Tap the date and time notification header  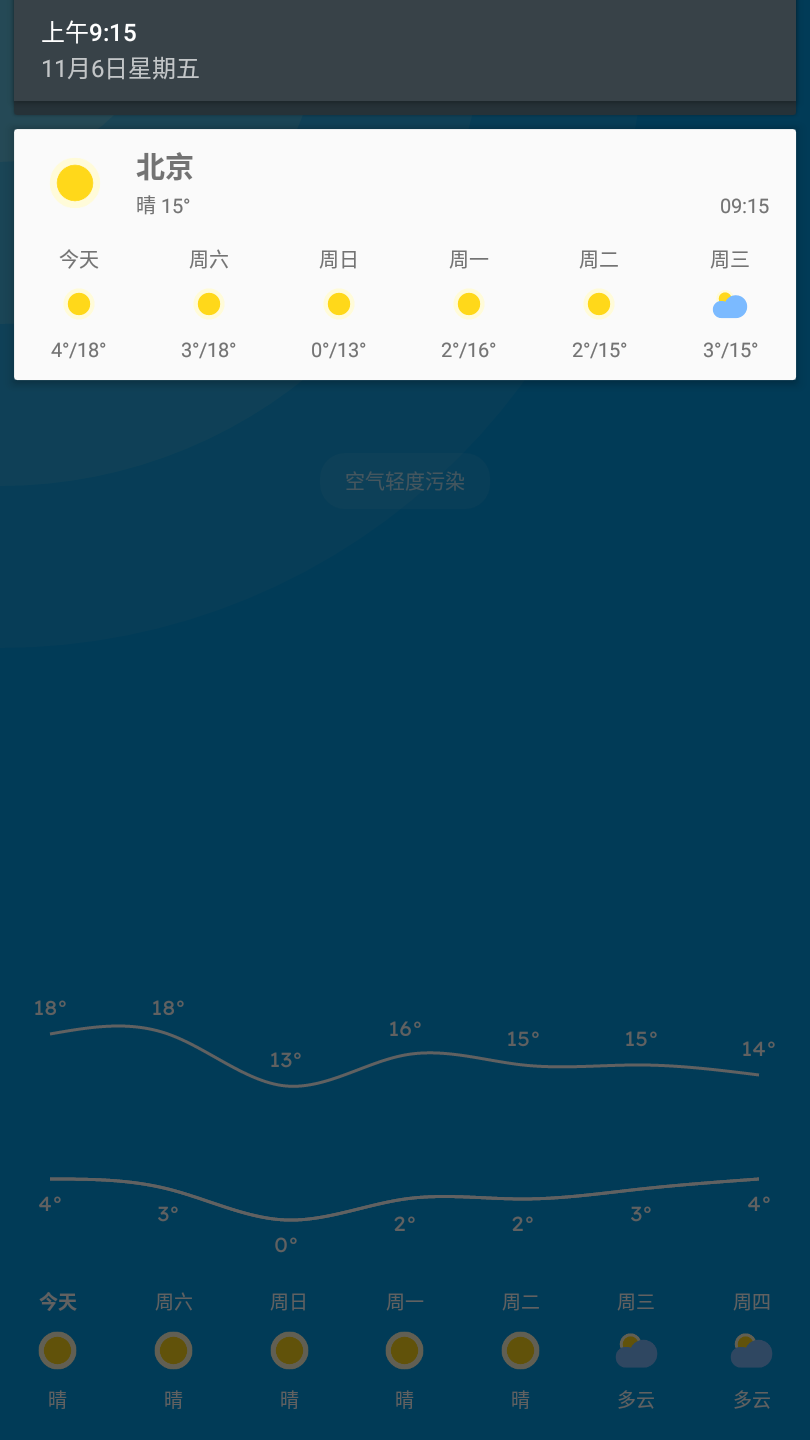click(405, 50)
